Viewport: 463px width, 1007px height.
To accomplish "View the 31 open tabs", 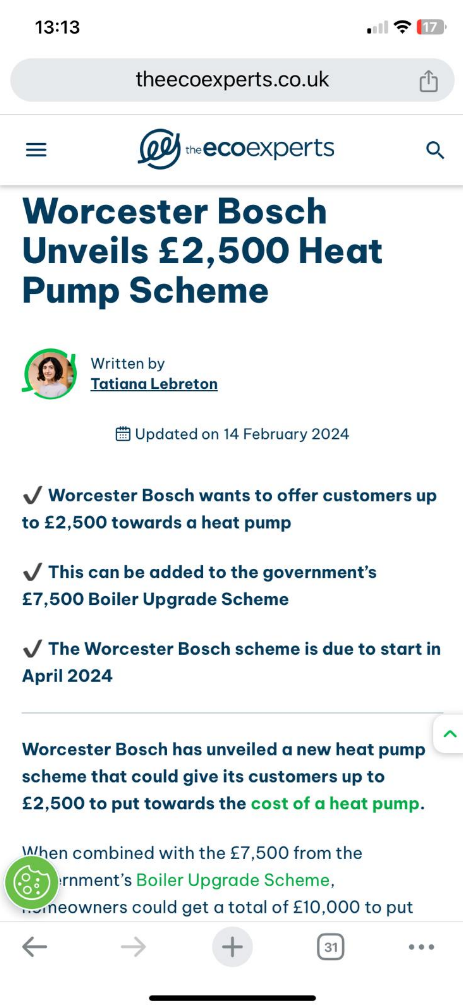I will (331, 947).
